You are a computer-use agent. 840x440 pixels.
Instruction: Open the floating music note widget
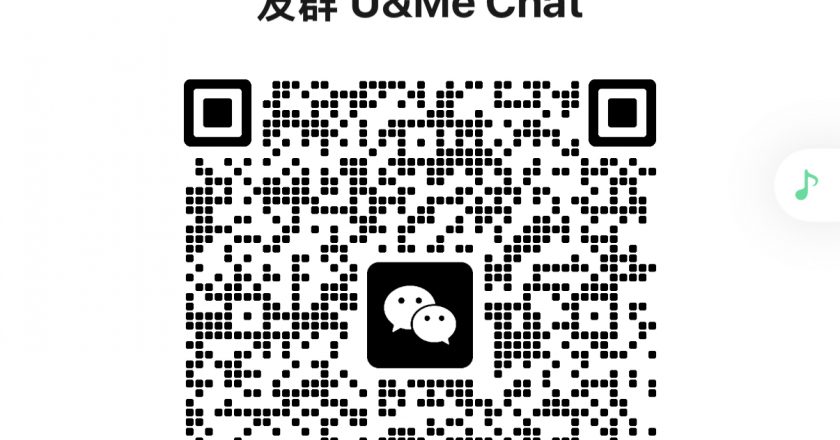806,185
